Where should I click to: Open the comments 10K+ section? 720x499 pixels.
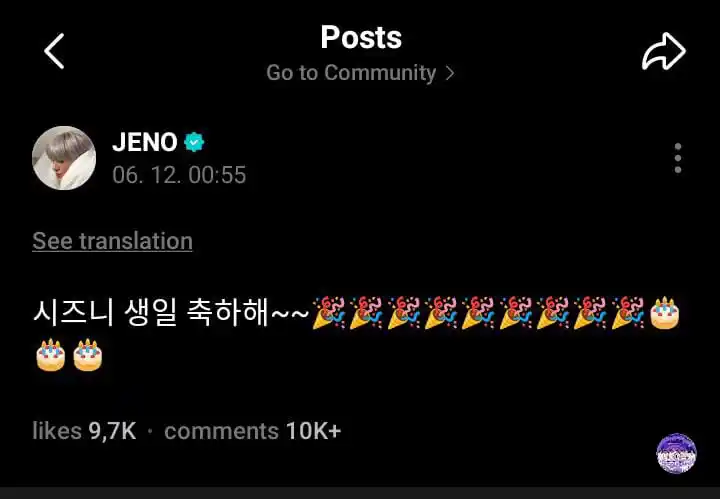click(253, 431)
